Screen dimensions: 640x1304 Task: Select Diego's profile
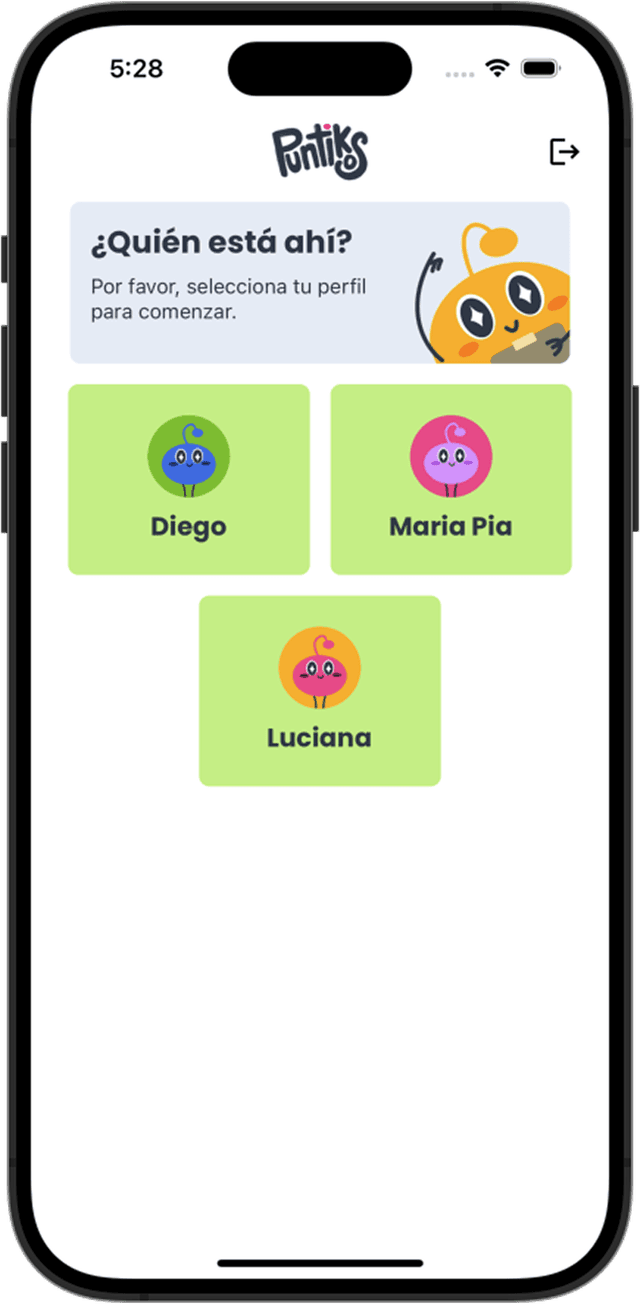(189, 480)
